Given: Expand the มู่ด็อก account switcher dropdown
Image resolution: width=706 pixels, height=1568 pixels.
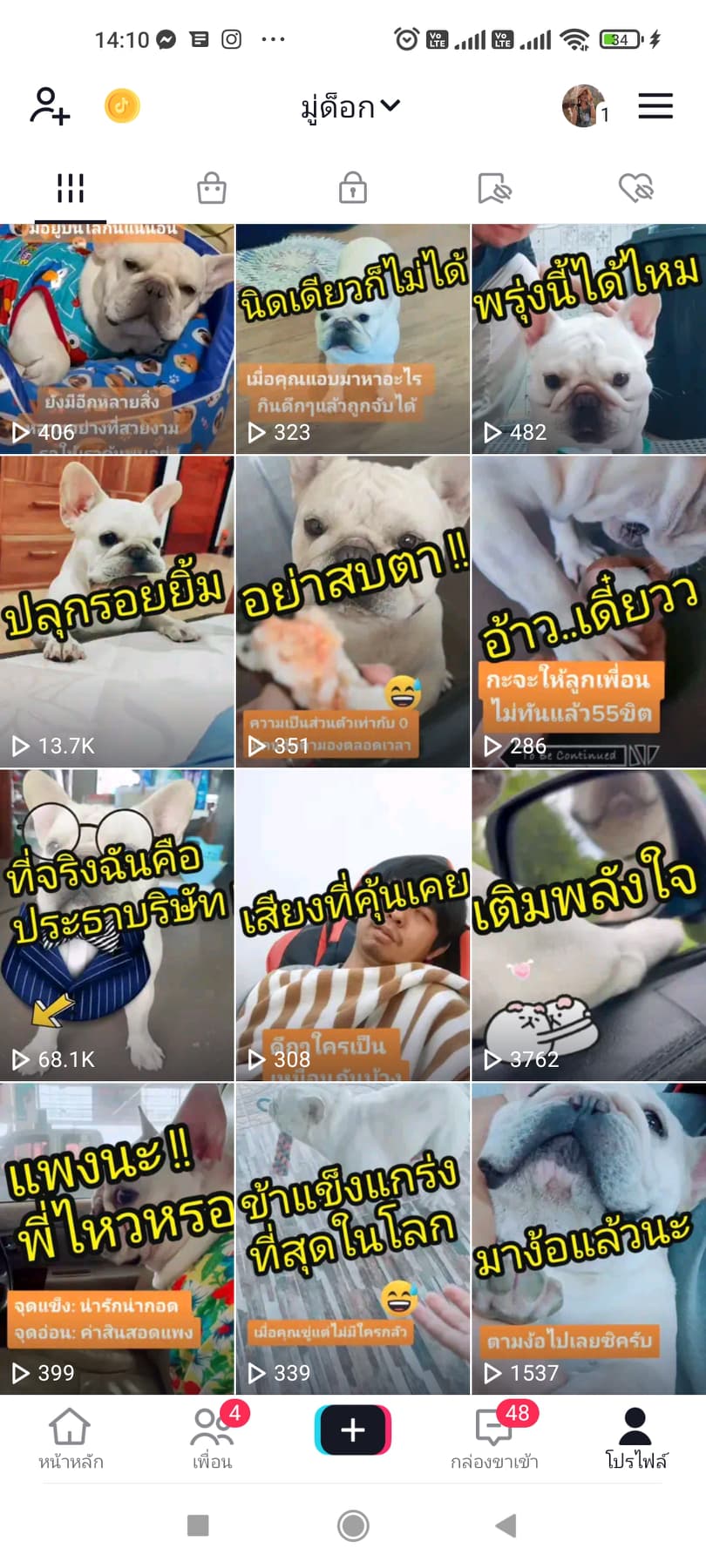Looking at the screenshot, I should point(350,106).
